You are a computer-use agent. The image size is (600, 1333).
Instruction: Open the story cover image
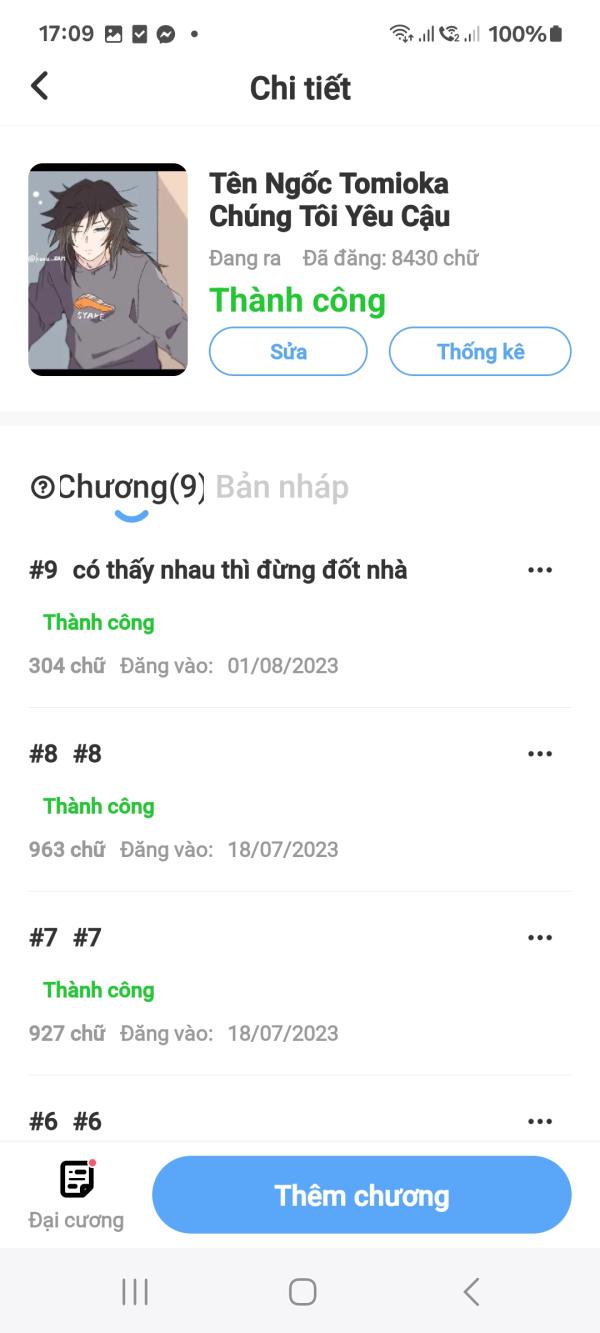point(108,270)
